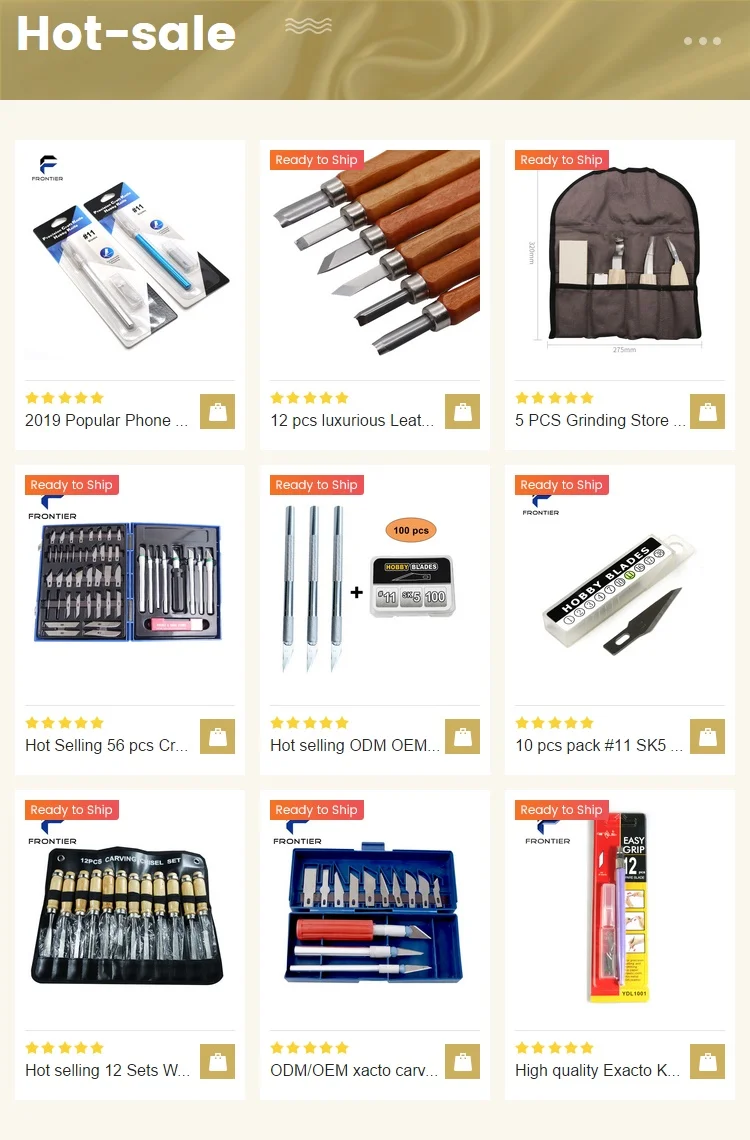Add ODM/OEM xacto item to cart

(462, 1061)
